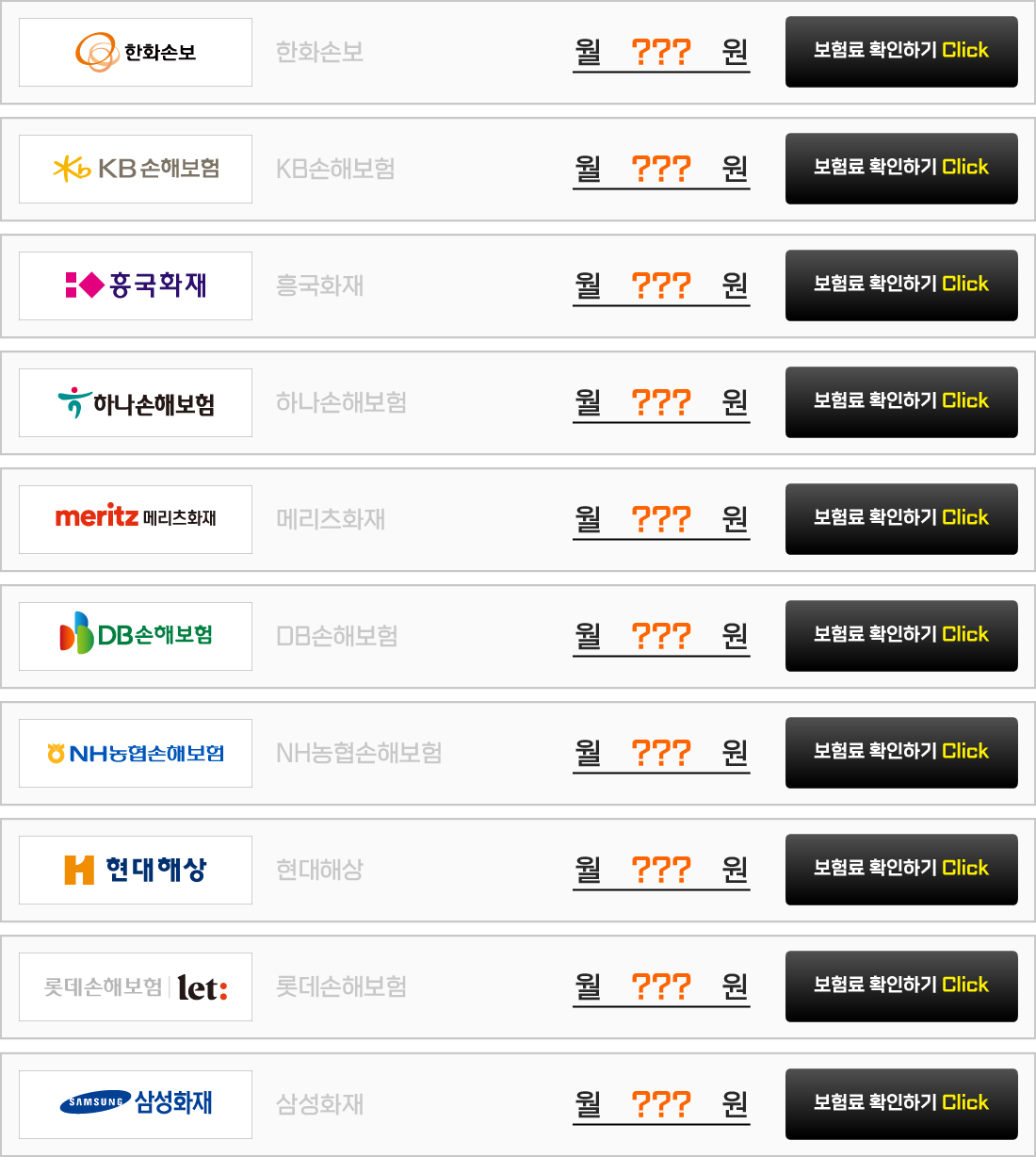
Task: Select 보험료 확인하기 for 메리츠화재
Action: (901, 519)
